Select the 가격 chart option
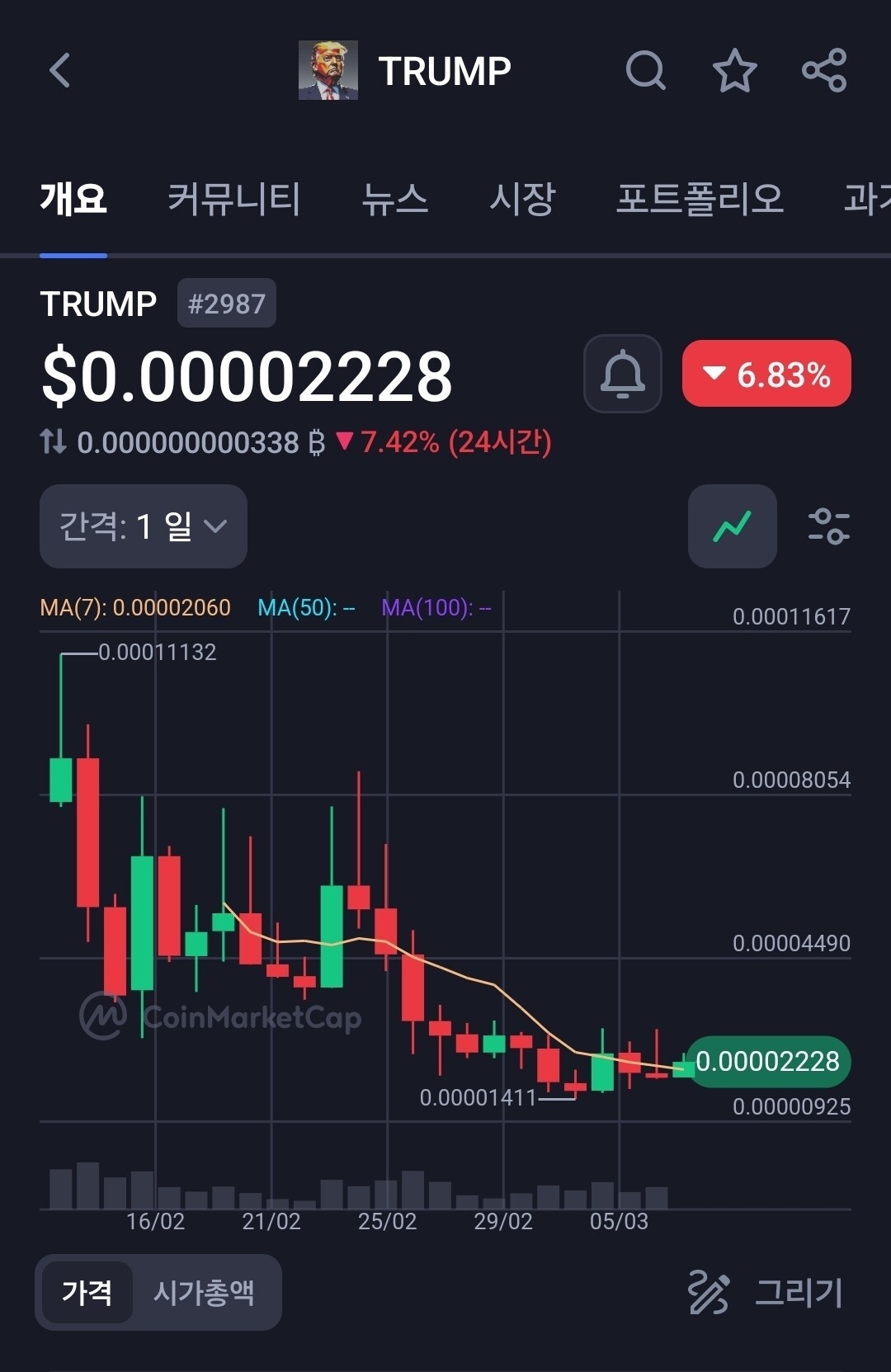The image size is (891, 1372). coord(87,1292)
